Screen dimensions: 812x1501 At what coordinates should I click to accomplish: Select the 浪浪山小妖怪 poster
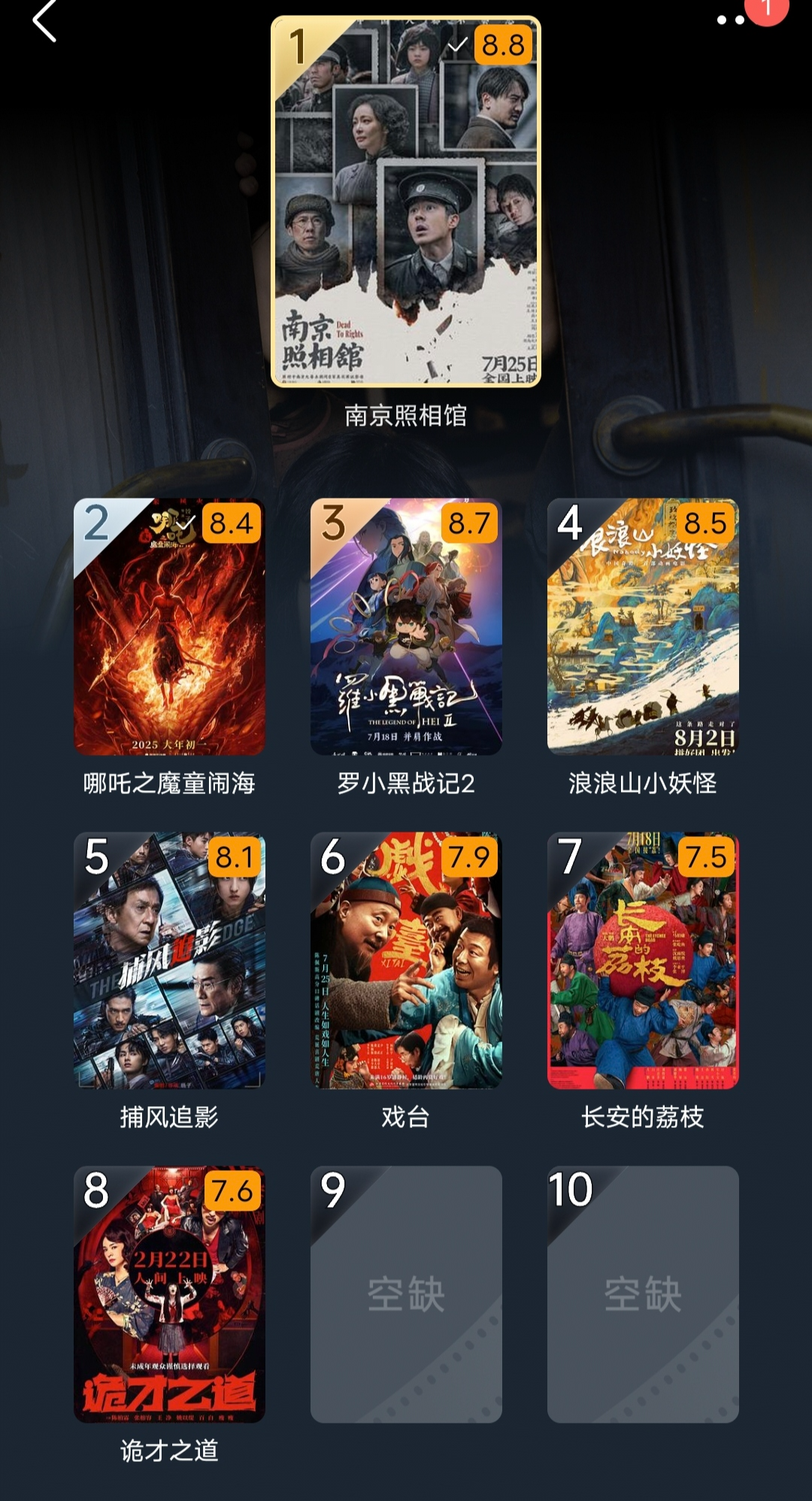click(643, 626)
